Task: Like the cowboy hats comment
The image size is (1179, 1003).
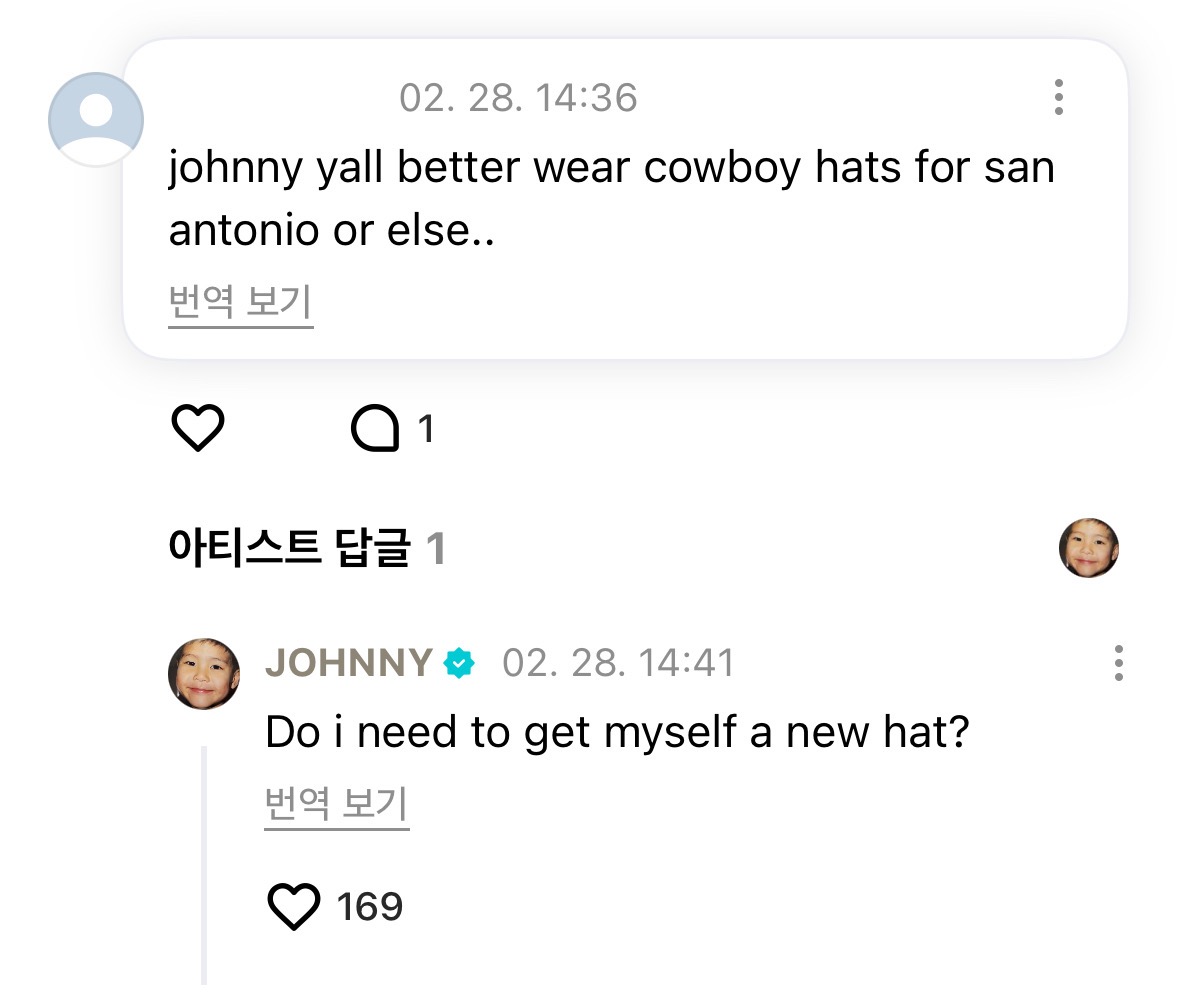Action: click(x=198, y=429)
